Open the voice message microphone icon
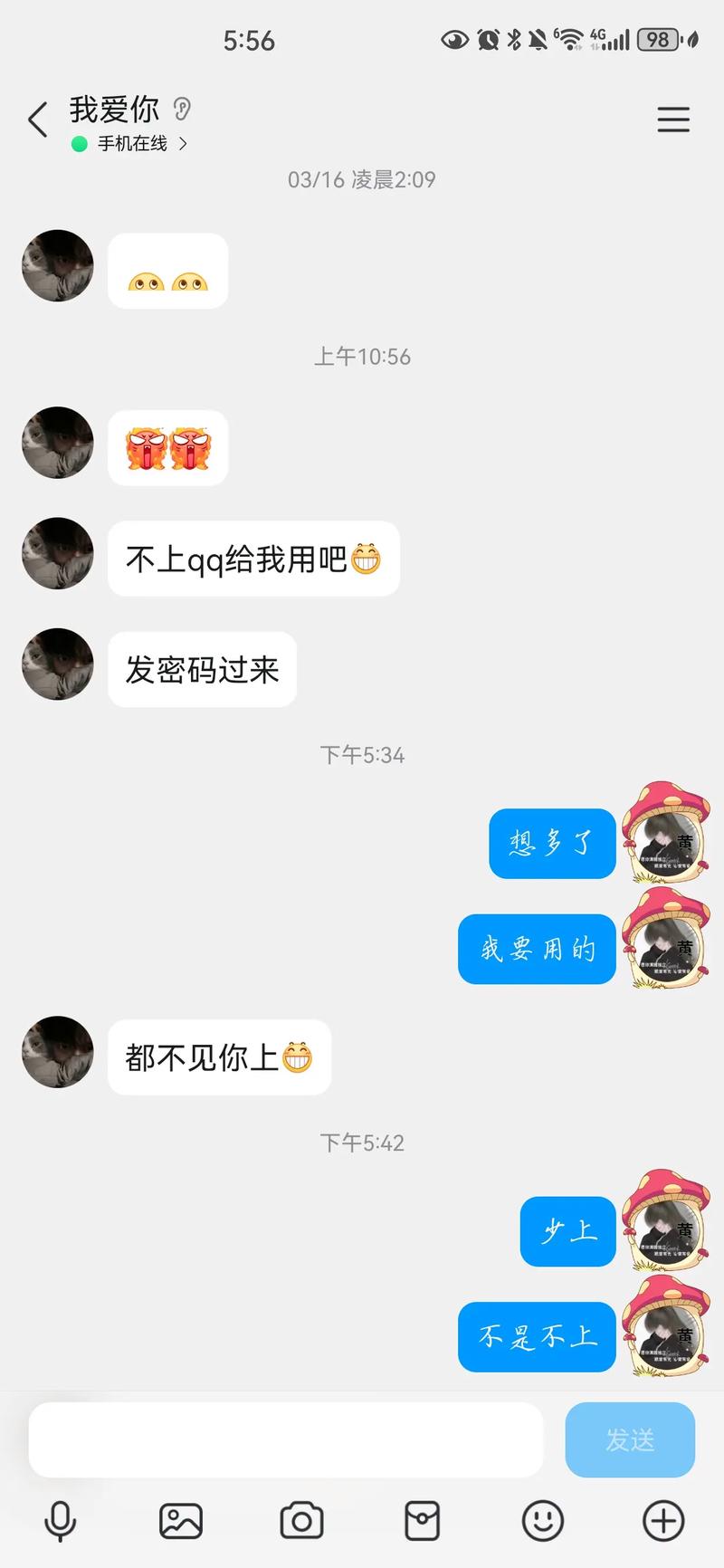This screenshot has height=1568, width=724. (x=60, y=1521)
